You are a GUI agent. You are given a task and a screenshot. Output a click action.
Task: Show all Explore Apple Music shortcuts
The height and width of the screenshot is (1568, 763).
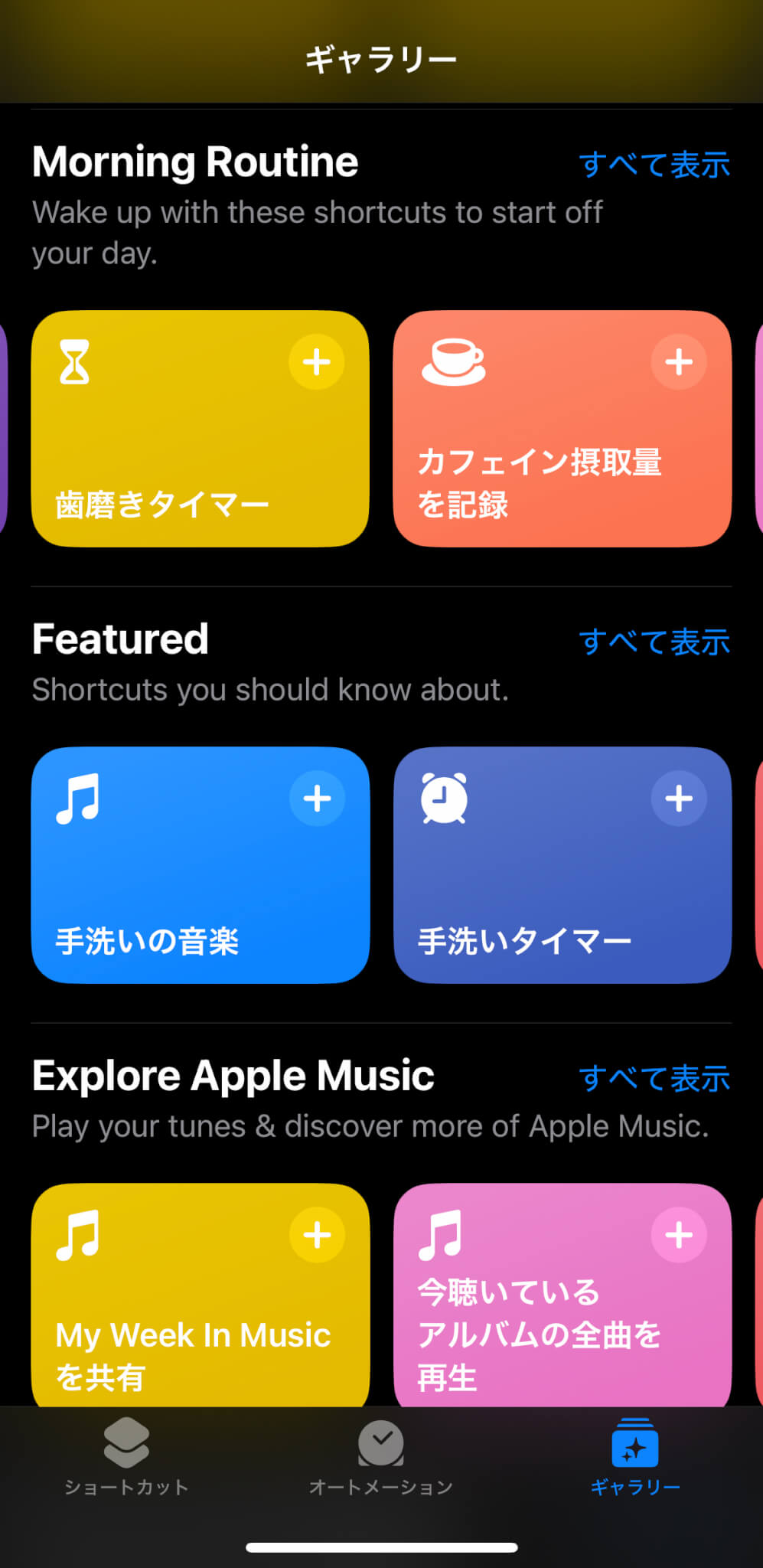coord(654,1078)
